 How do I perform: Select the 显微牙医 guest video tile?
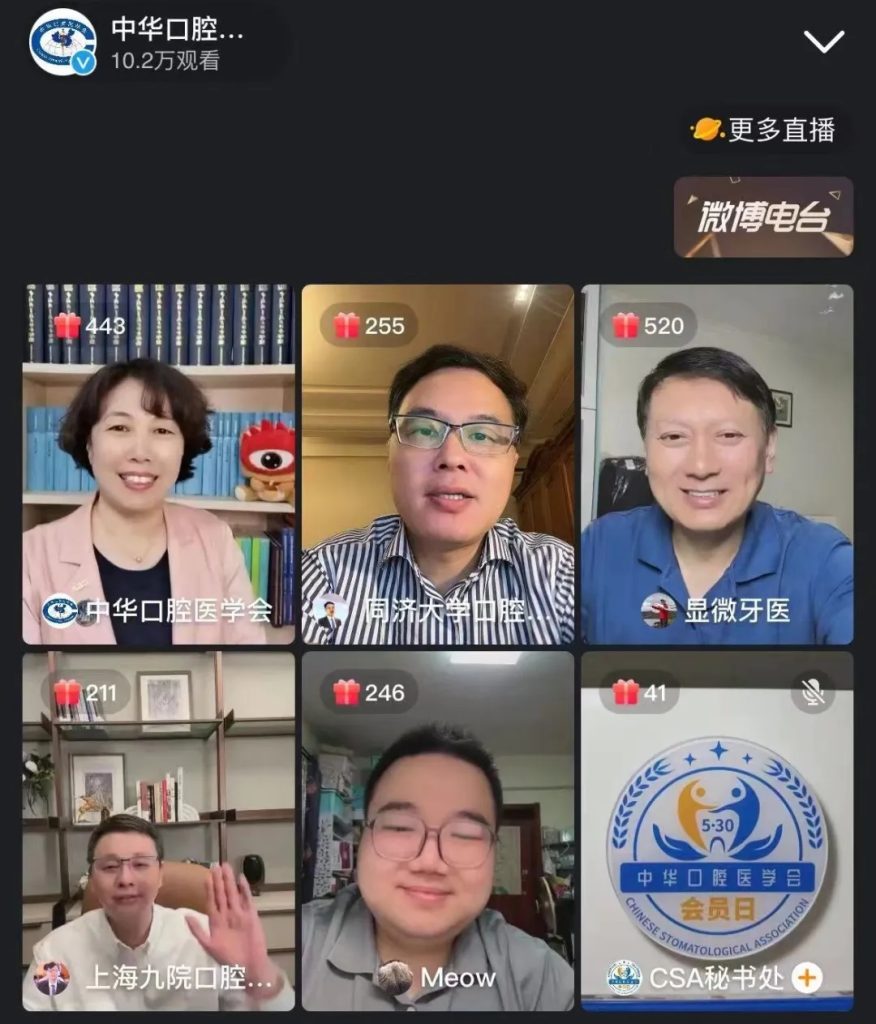tap(717, 464)
